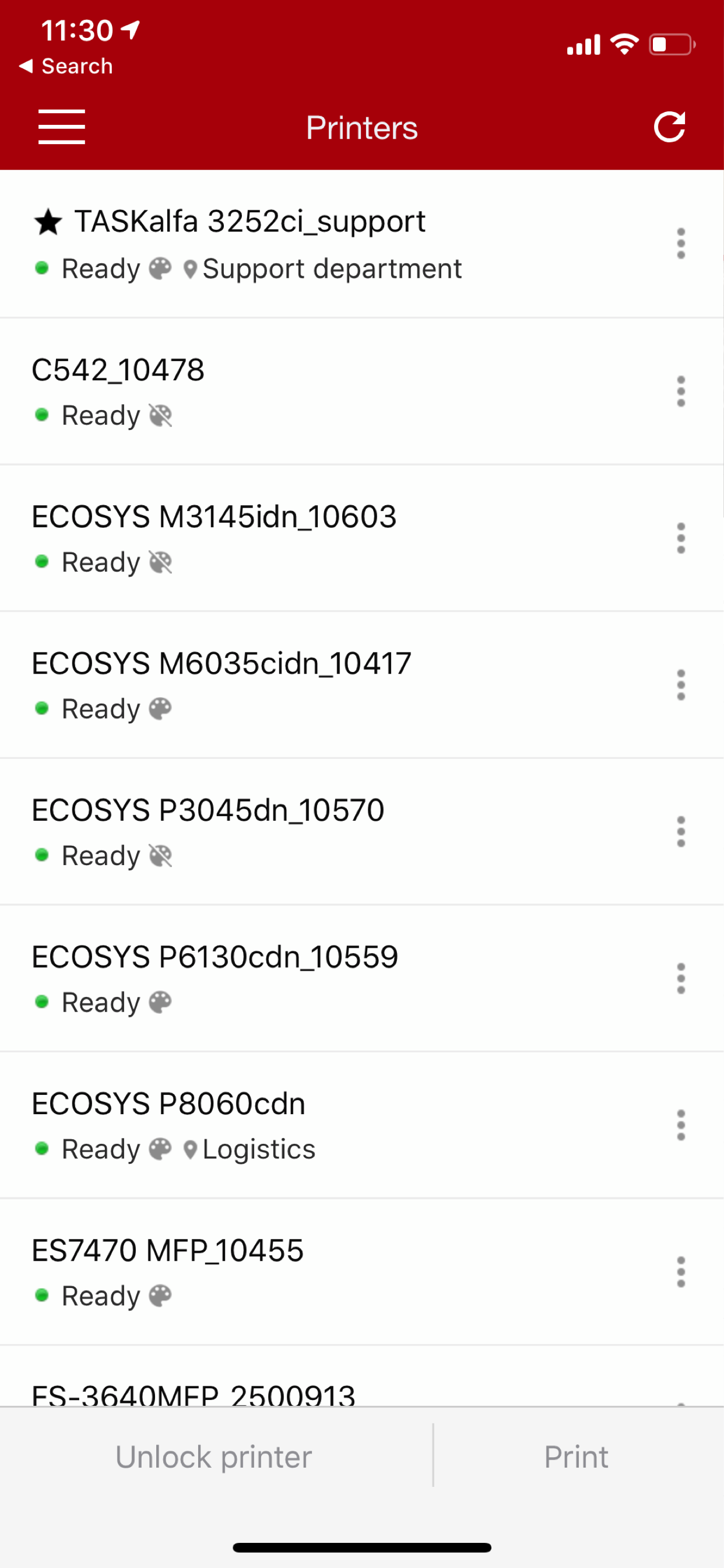The height and width of the screenshot is (1568, 724).
Task: Click the Ready indicator on ECOSYS P6130cdn_10559
Action: (41, 1002)
